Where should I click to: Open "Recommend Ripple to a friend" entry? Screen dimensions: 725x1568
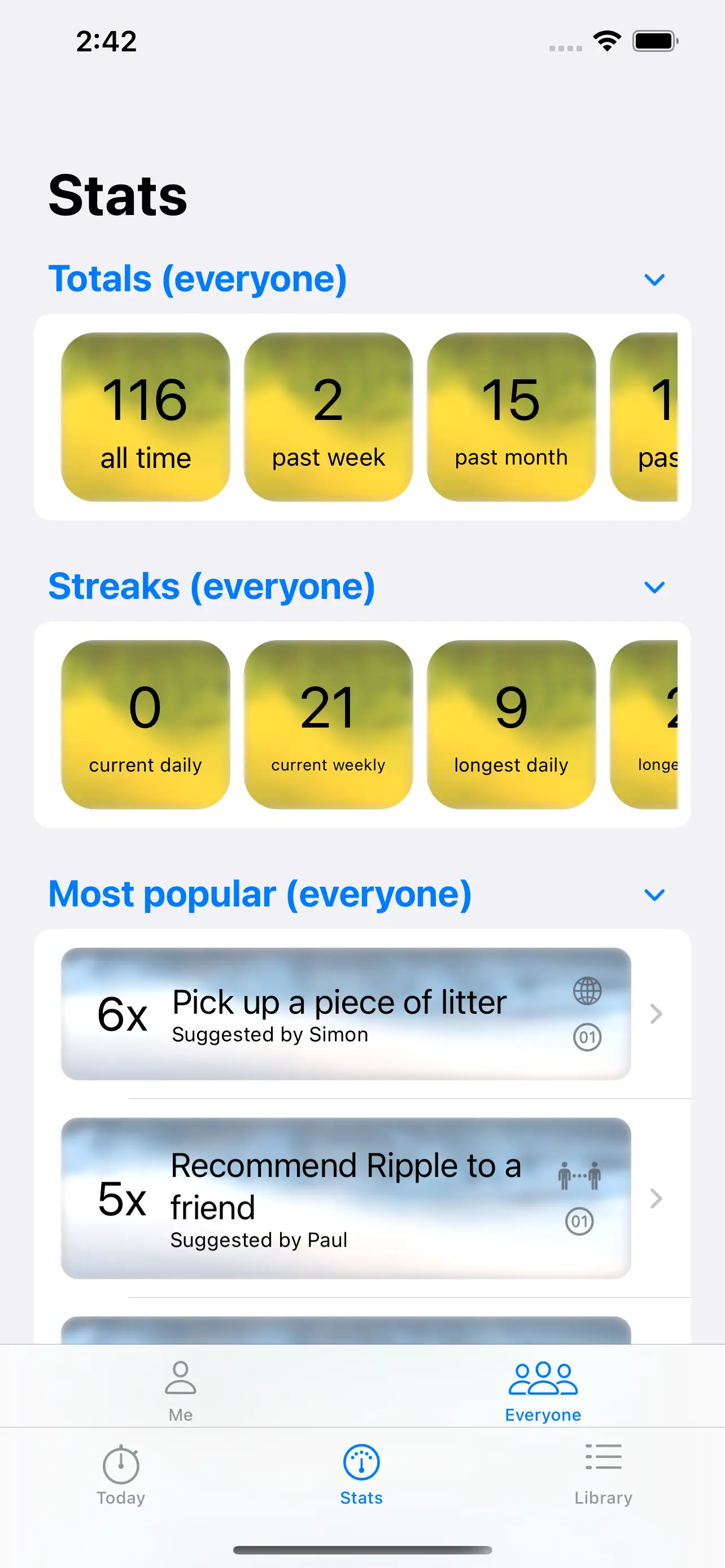pyautogui.click(x=346, y=1197)
